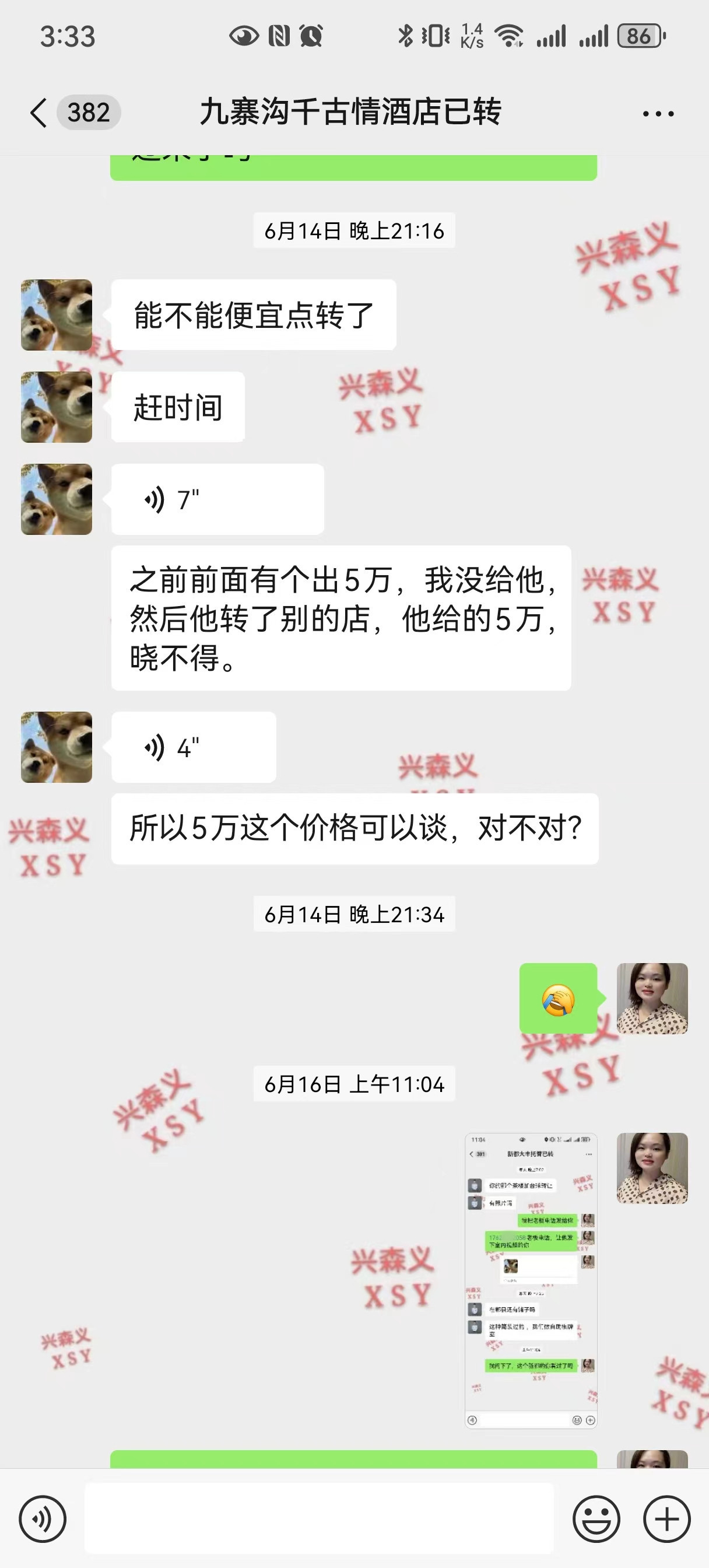709x1568 pixels.
Task: View the dog avatar beside 能不能便宜点转了
Action: point(57,316)
